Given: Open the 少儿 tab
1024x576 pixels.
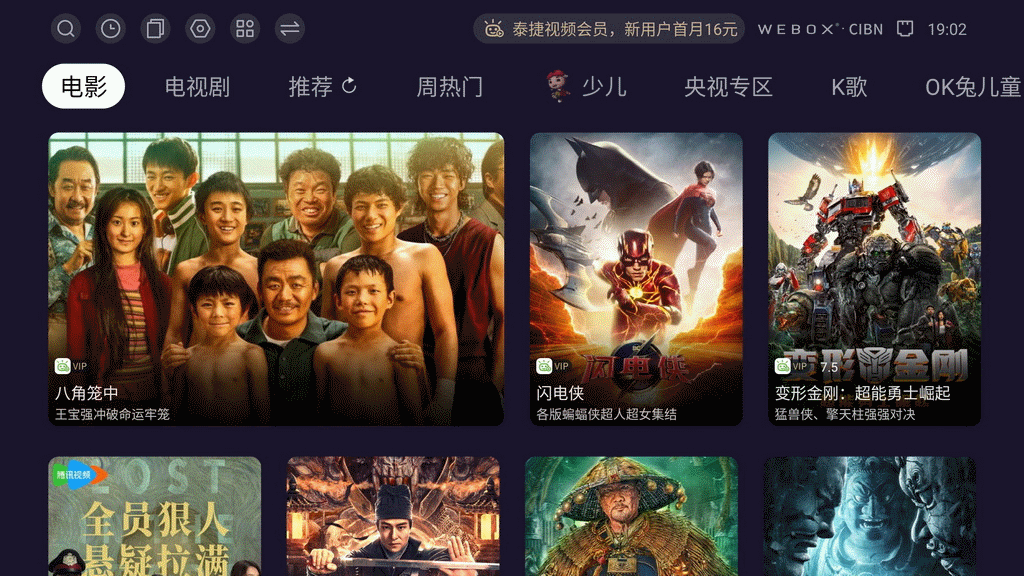Looking at the screenshot, I should (x=588, y=87).
